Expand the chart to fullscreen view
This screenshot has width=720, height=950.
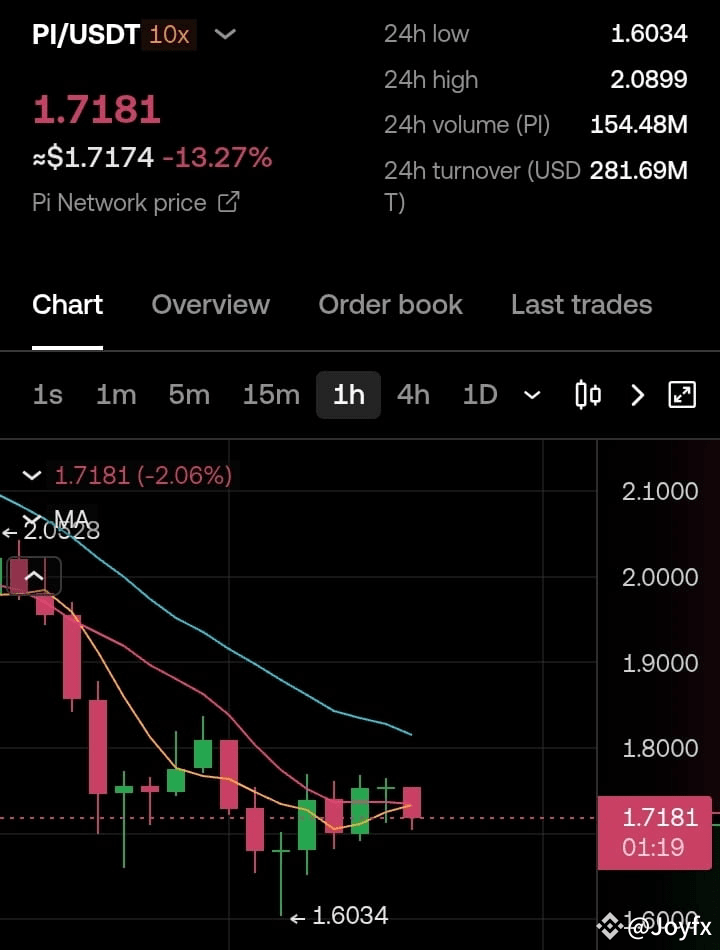(x=682, y=394)
